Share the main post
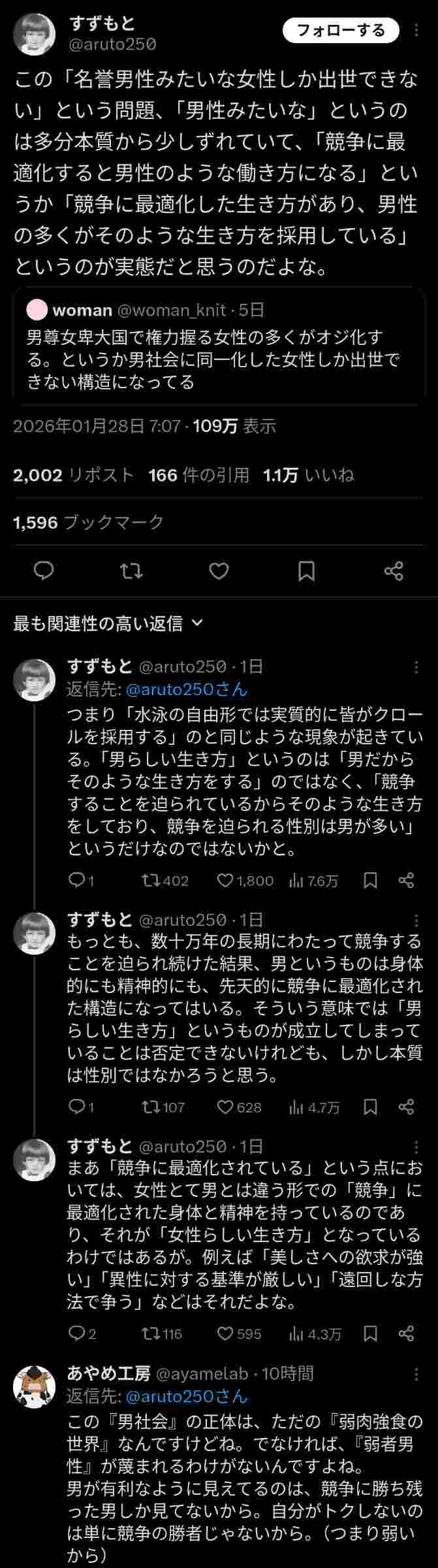The image size is (438, 1568). coord(394,571)
